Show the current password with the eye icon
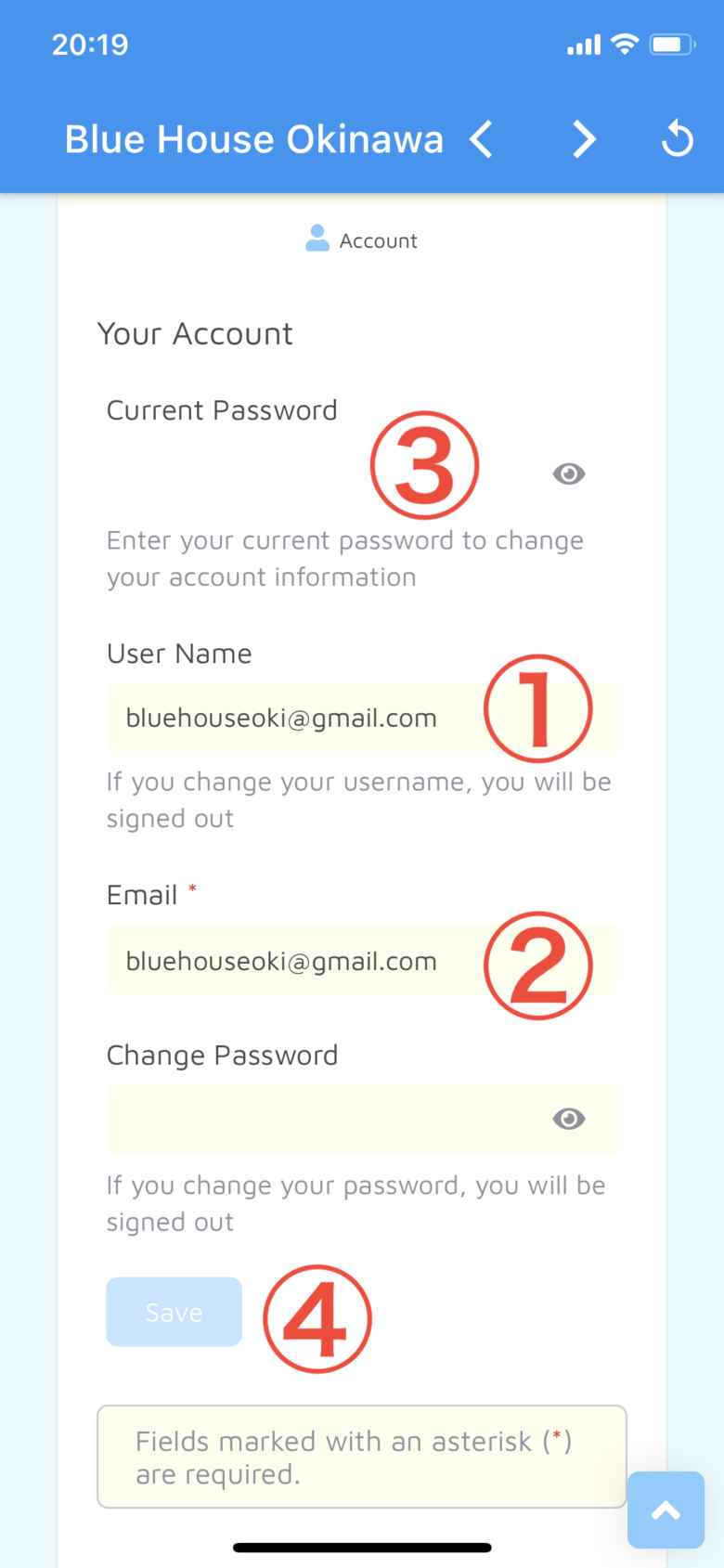The image size is (724, 1568). 569,473
